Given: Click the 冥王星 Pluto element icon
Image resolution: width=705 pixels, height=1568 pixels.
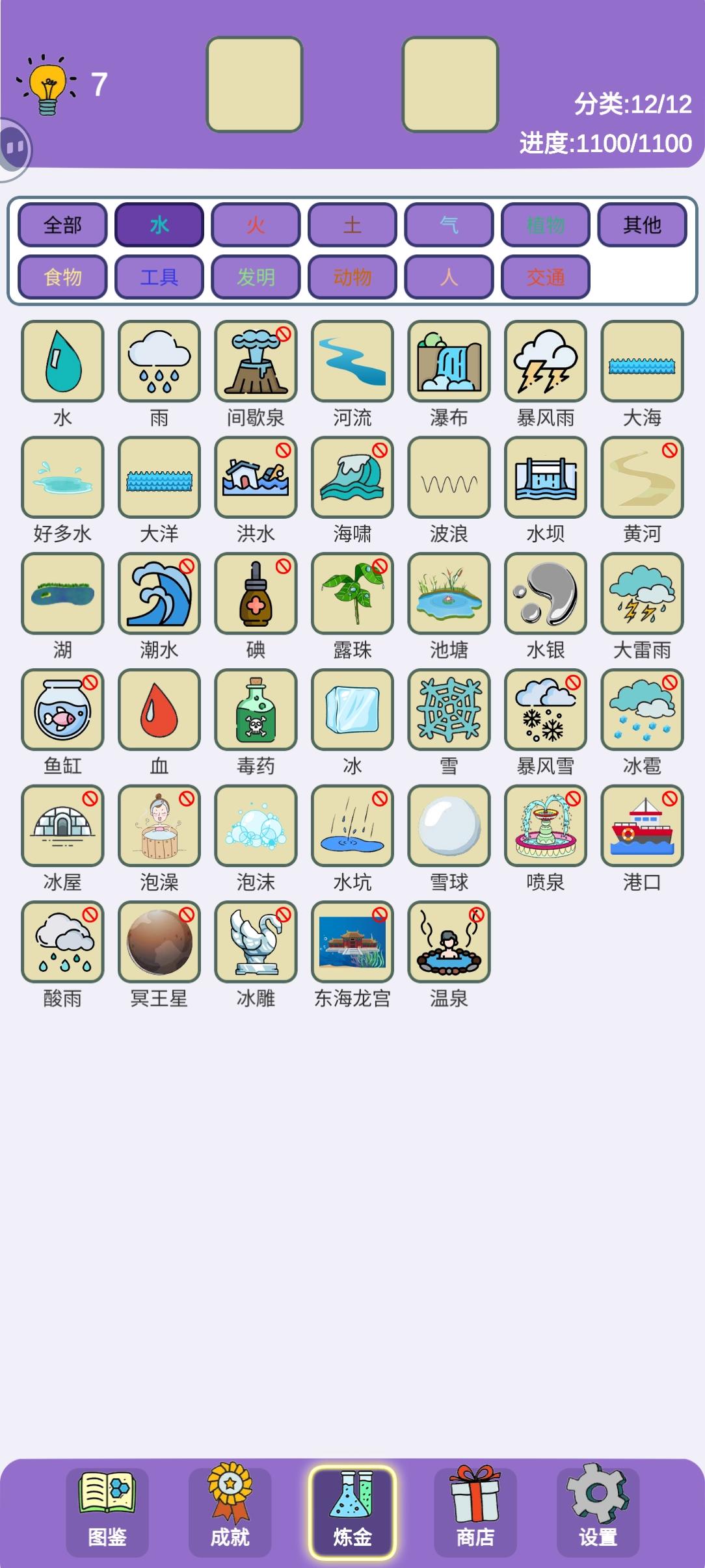Looking at the screenshot, I should (159, 943).
